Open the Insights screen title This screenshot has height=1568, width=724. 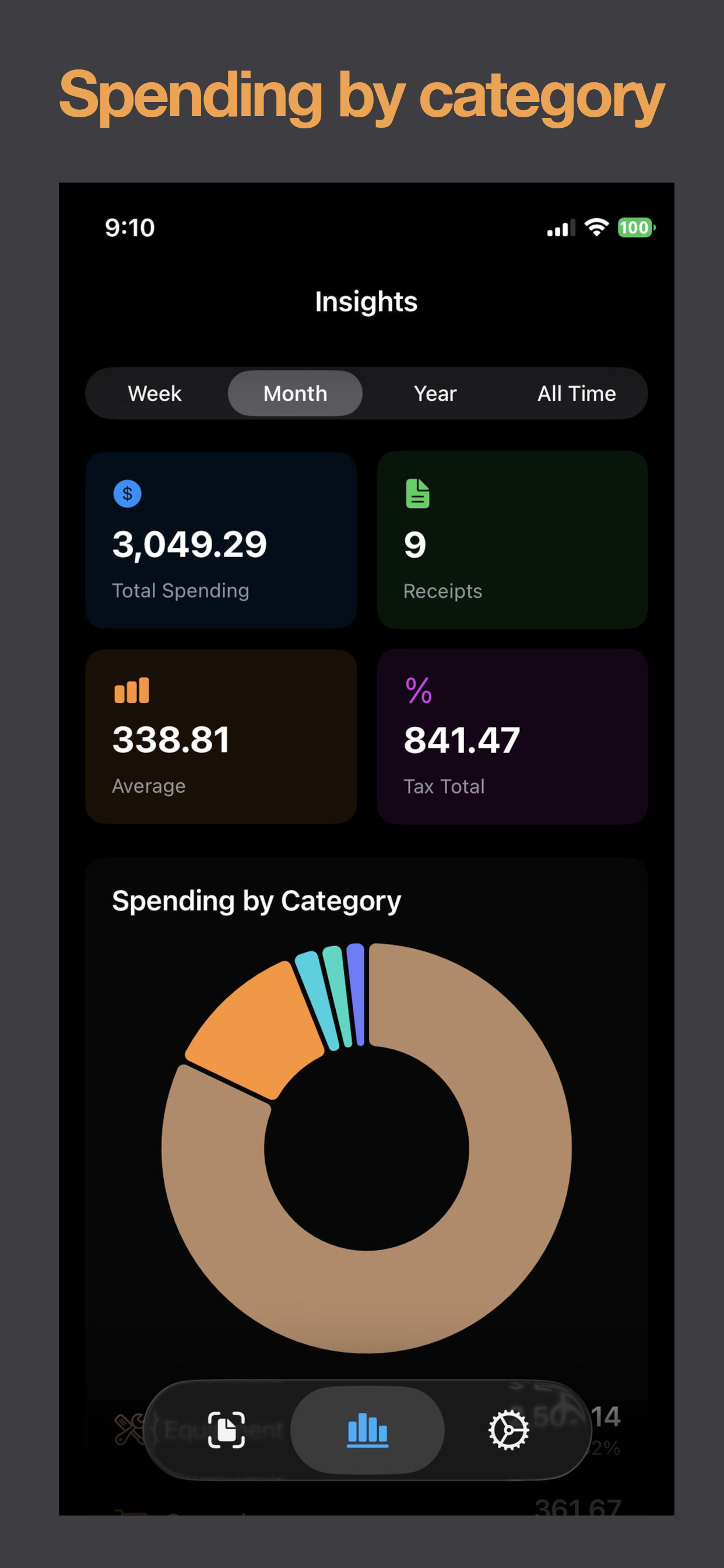tap(365, 302)
